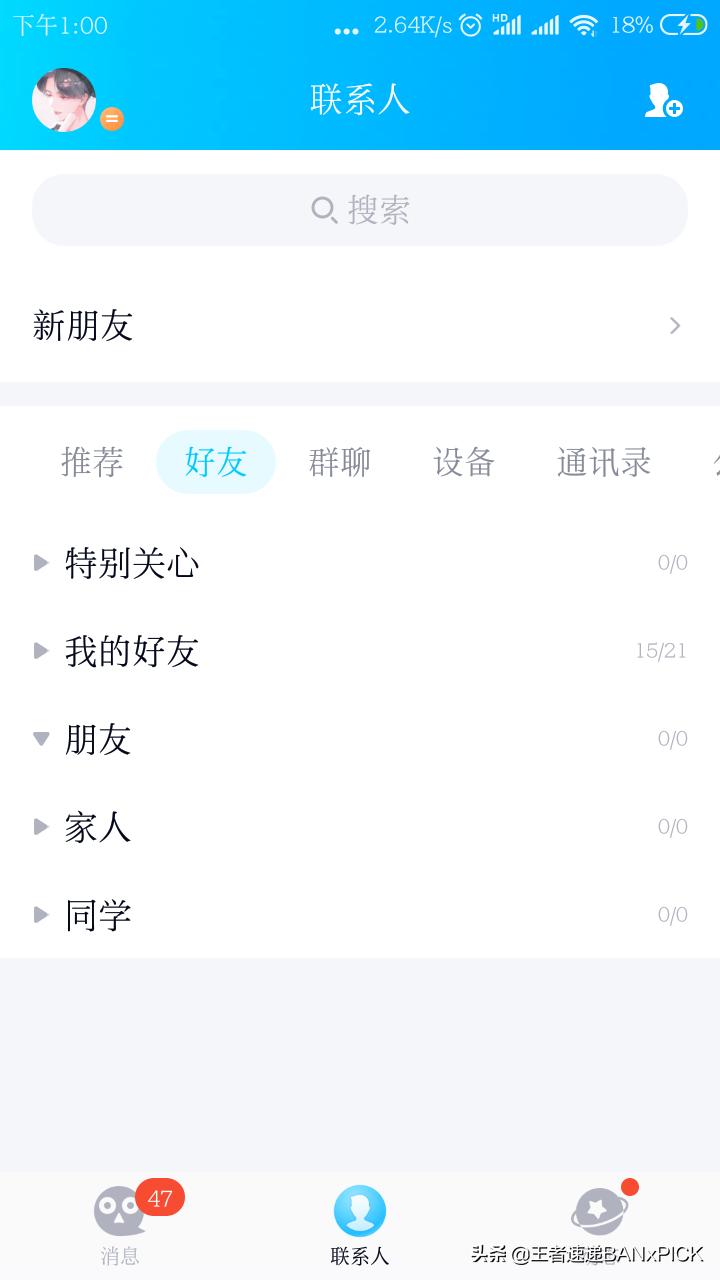Open the 新朋友 row
The width and height of the screenshot is (720, 1280).
coord(360,326)
